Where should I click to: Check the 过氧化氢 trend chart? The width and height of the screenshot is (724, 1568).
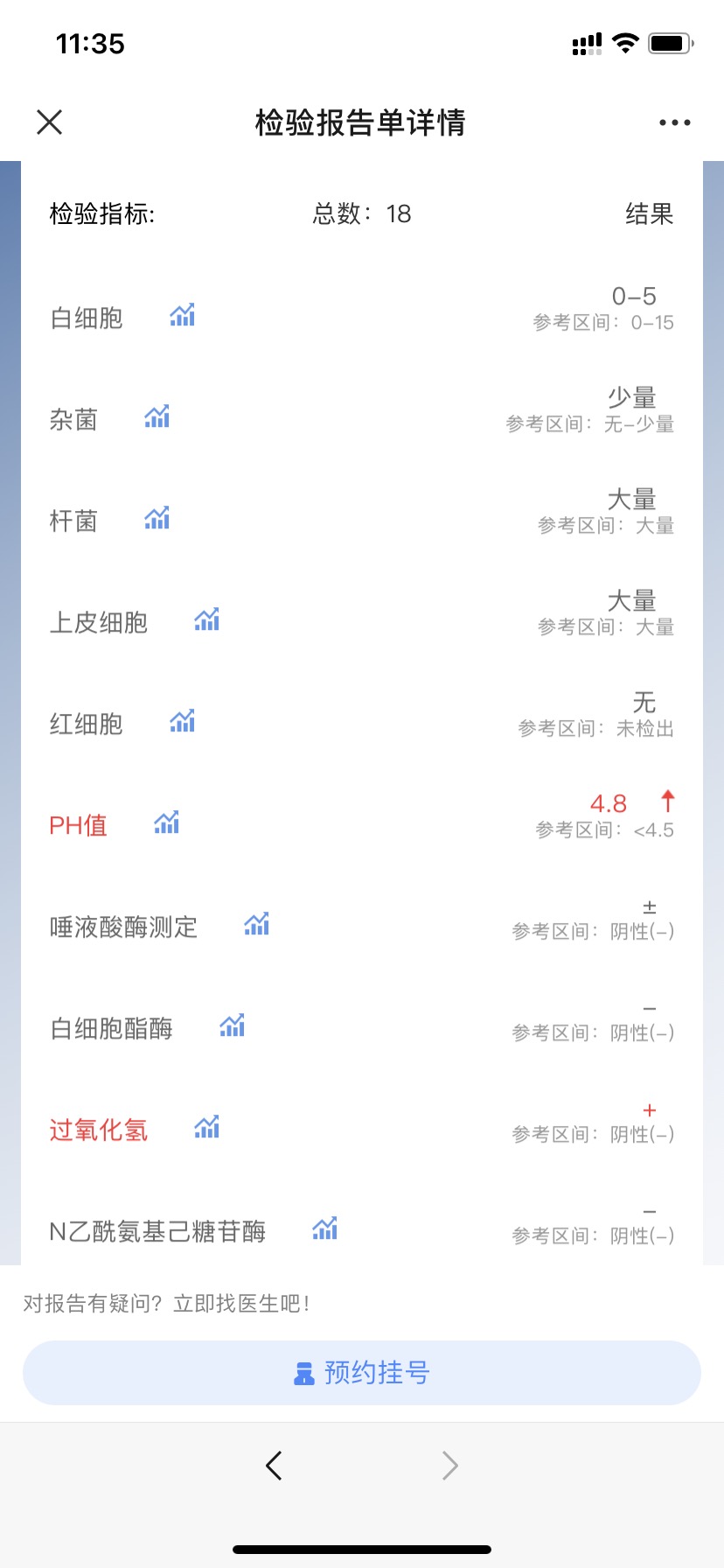tap(207, 1128)
